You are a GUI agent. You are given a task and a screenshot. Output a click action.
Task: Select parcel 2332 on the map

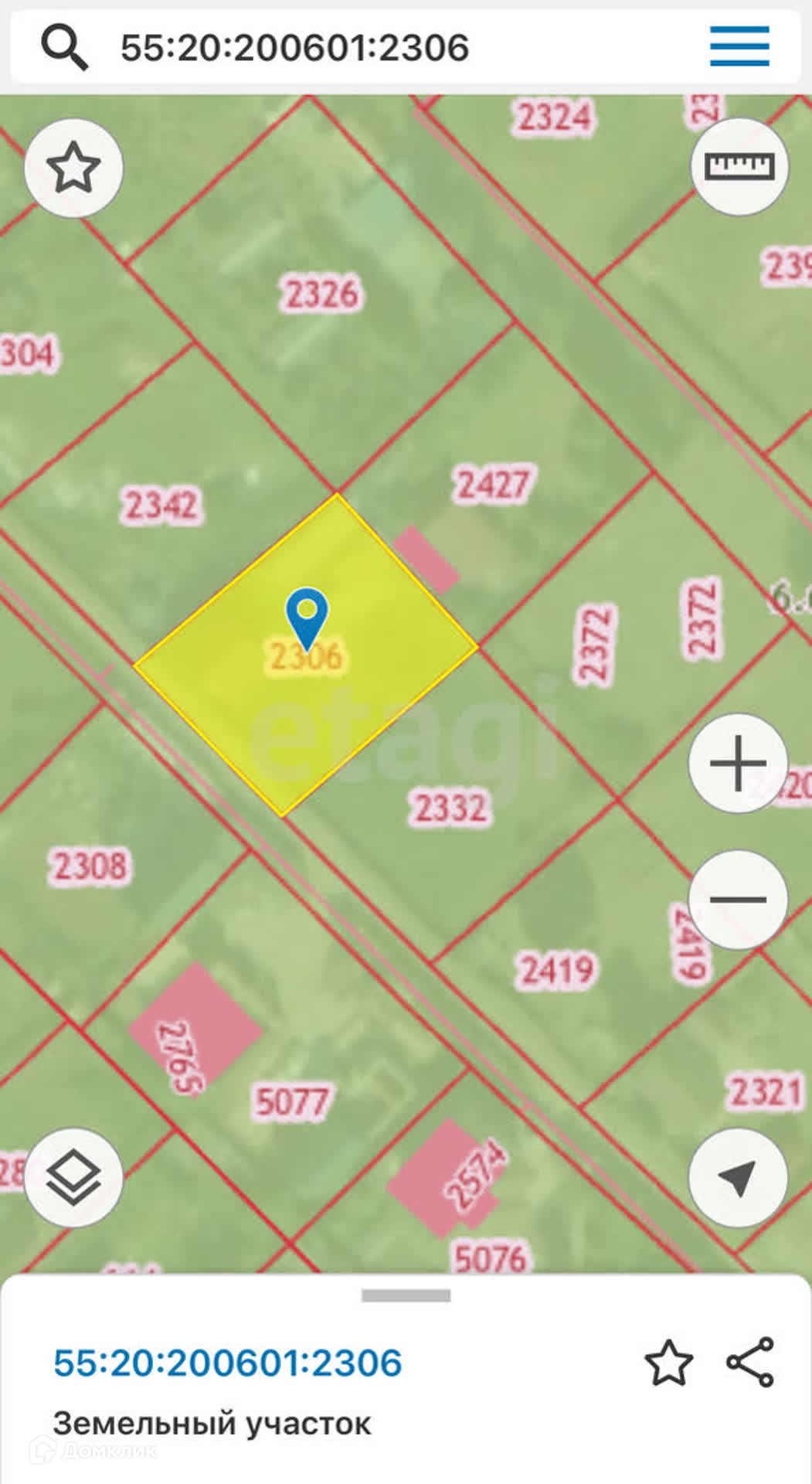(450, 808)
